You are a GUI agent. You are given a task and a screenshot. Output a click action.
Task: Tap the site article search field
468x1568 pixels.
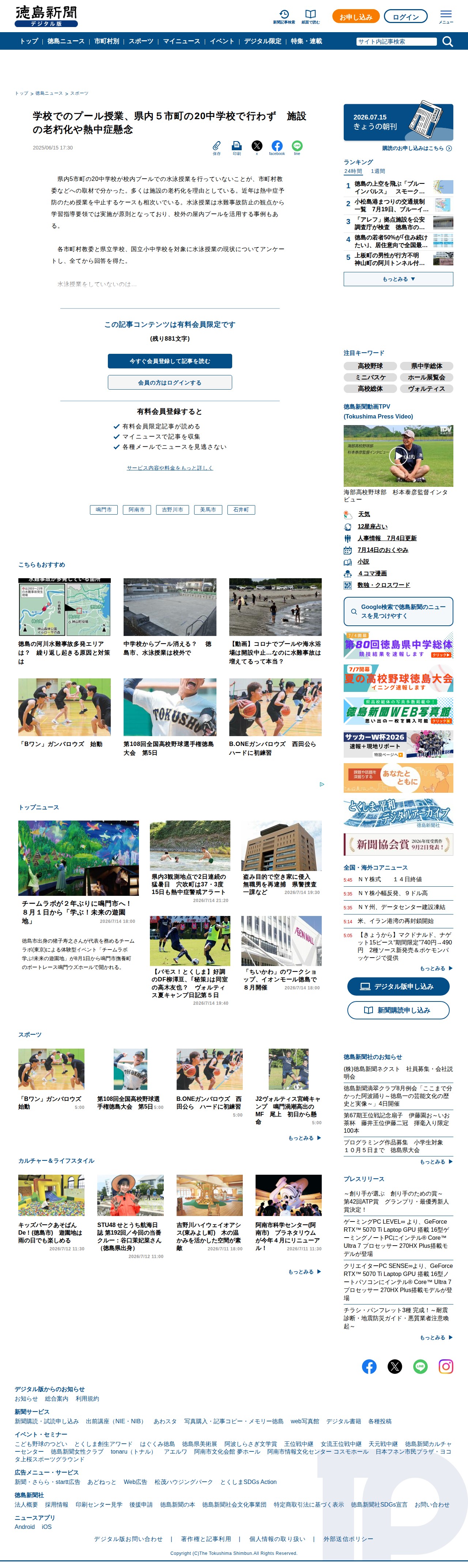pos(396,41)
